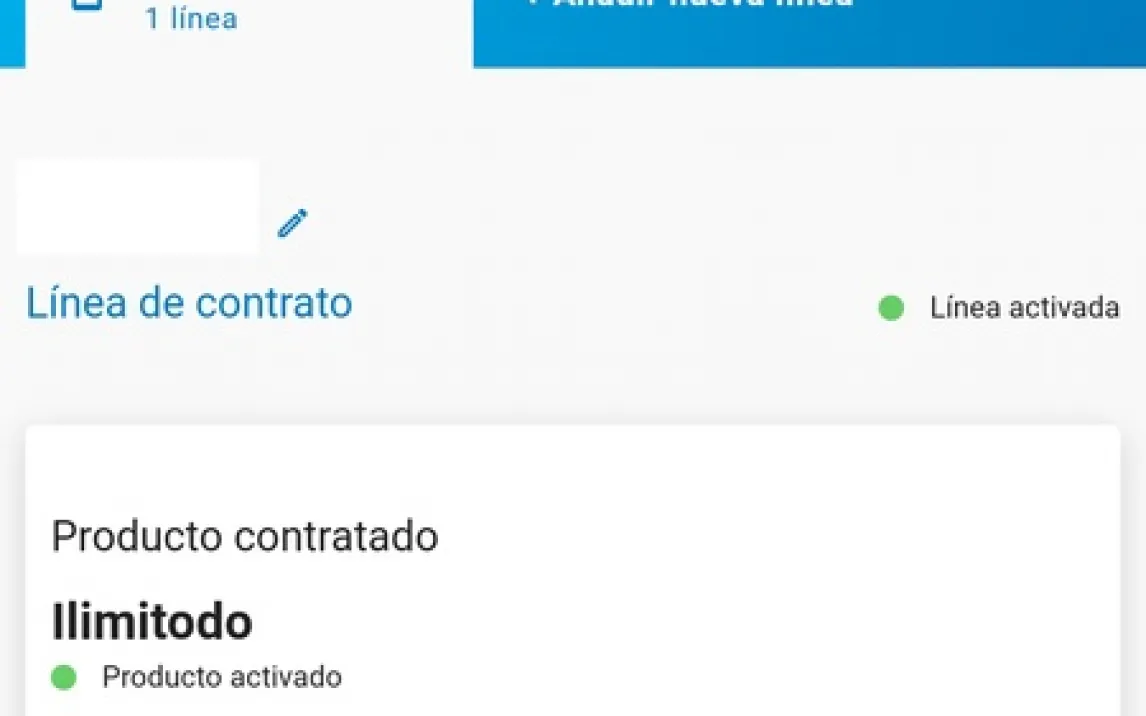
Task: Tap the pencil icon to edit line name
Action: click(292, 223)
